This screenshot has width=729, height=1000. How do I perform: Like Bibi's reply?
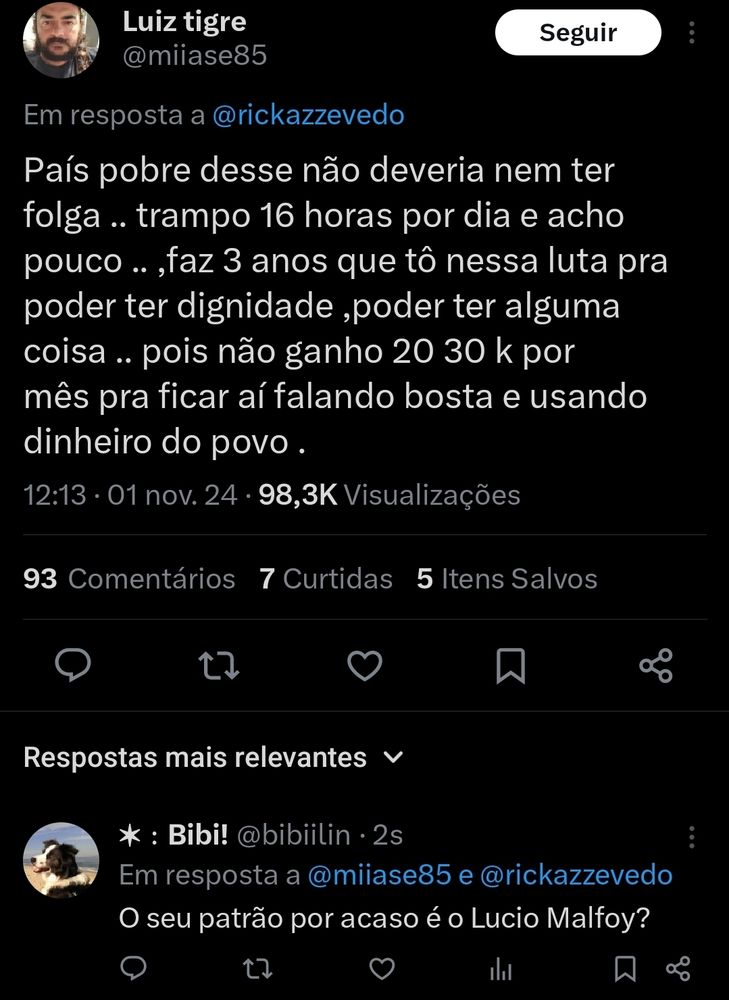point(381,968)
